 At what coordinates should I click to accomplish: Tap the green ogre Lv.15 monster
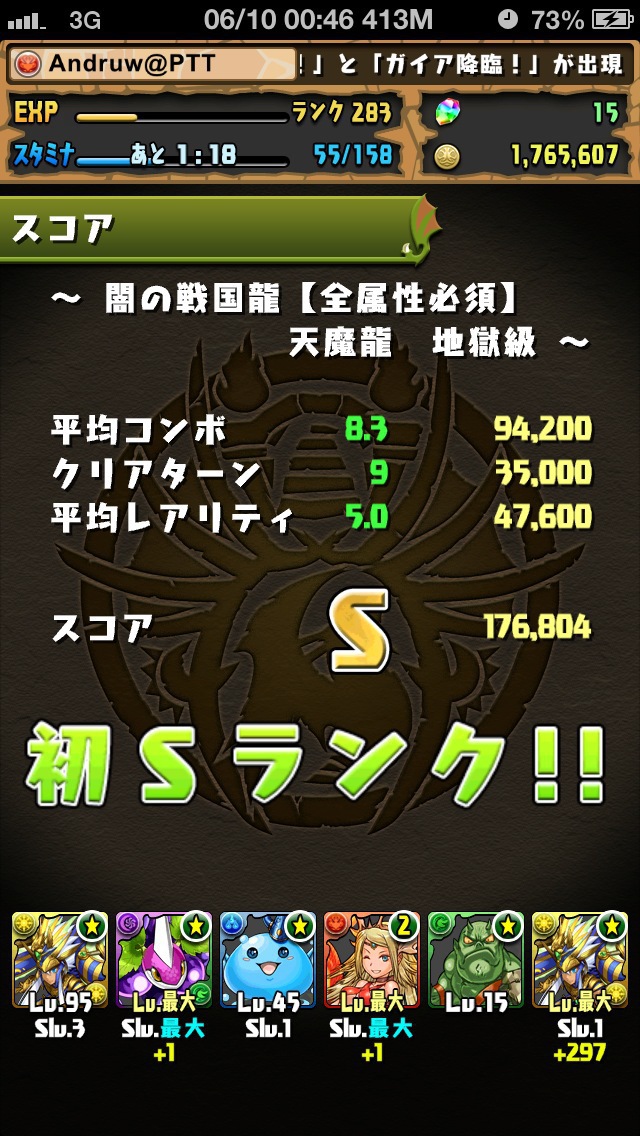click(x=476, y=959)
